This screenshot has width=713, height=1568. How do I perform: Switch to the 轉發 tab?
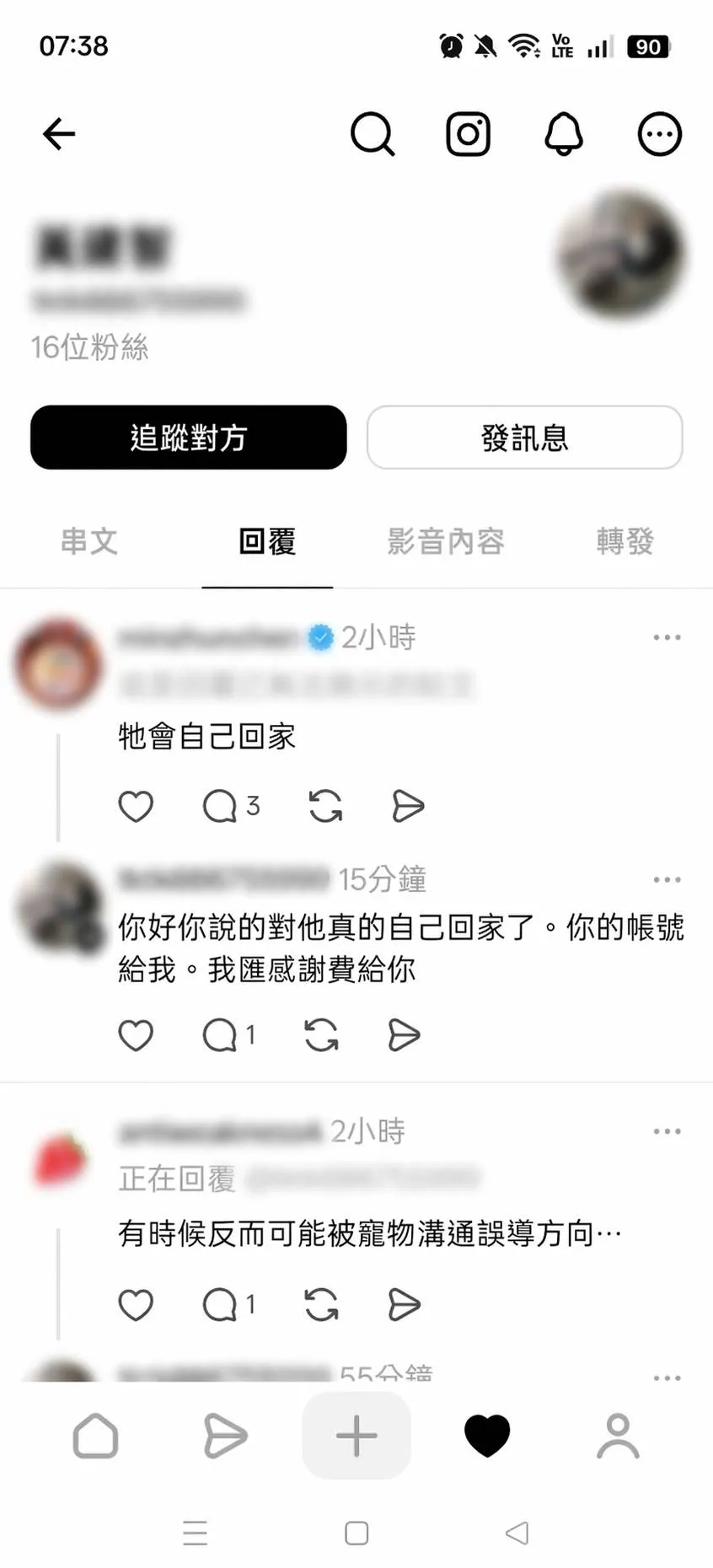(625, 541)
